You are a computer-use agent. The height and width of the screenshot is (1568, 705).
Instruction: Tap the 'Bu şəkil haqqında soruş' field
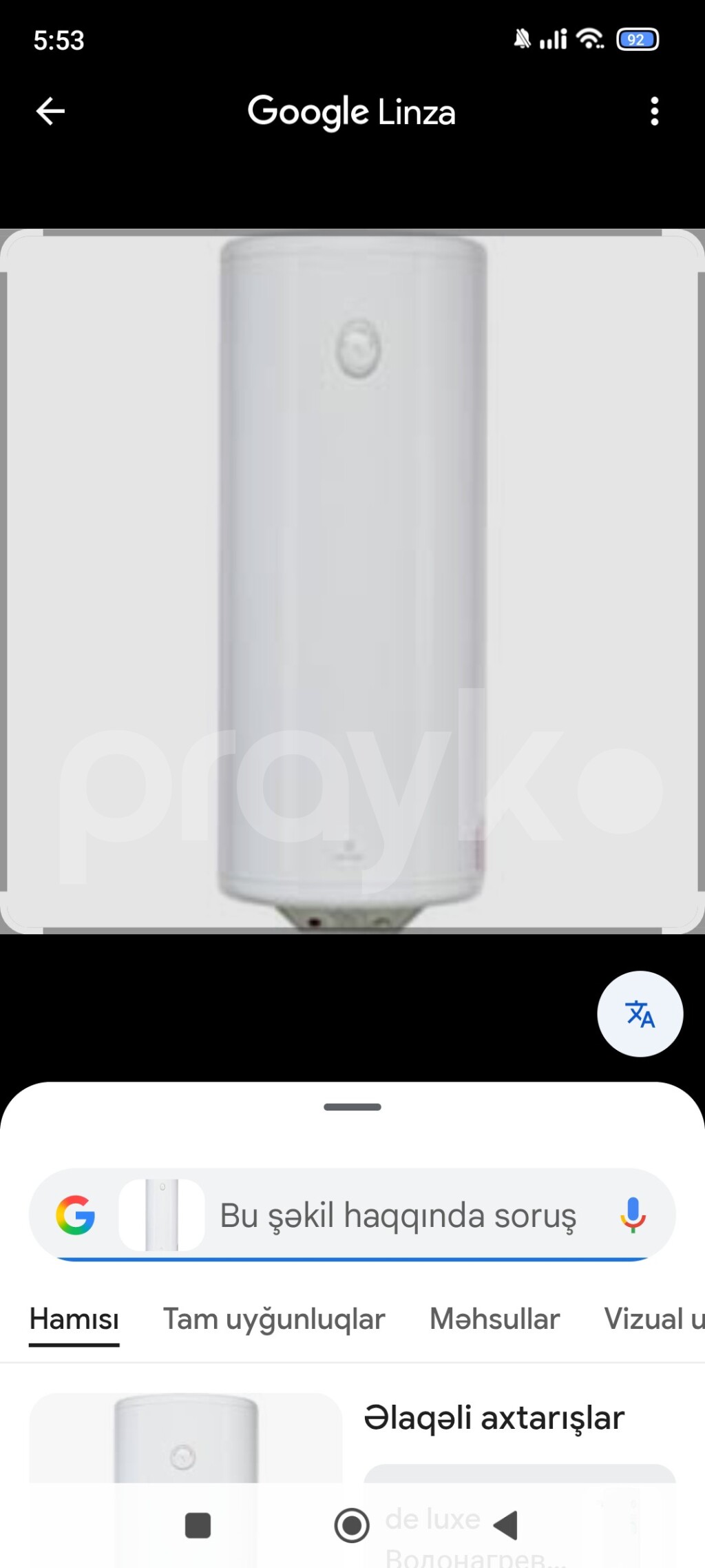398,1215
